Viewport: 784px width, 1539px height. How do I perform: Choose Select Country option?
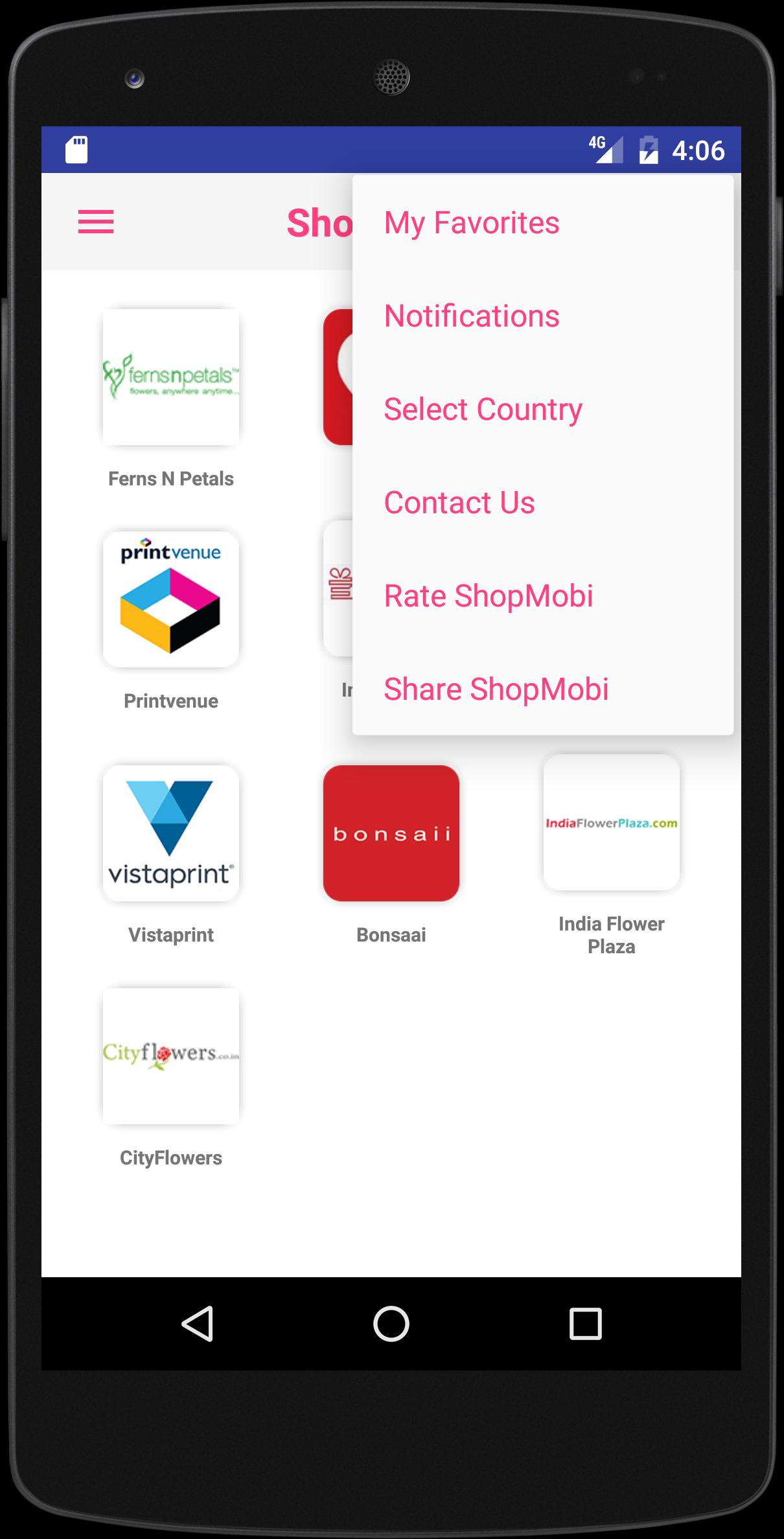pyautogui.click(x=483, y=410)
